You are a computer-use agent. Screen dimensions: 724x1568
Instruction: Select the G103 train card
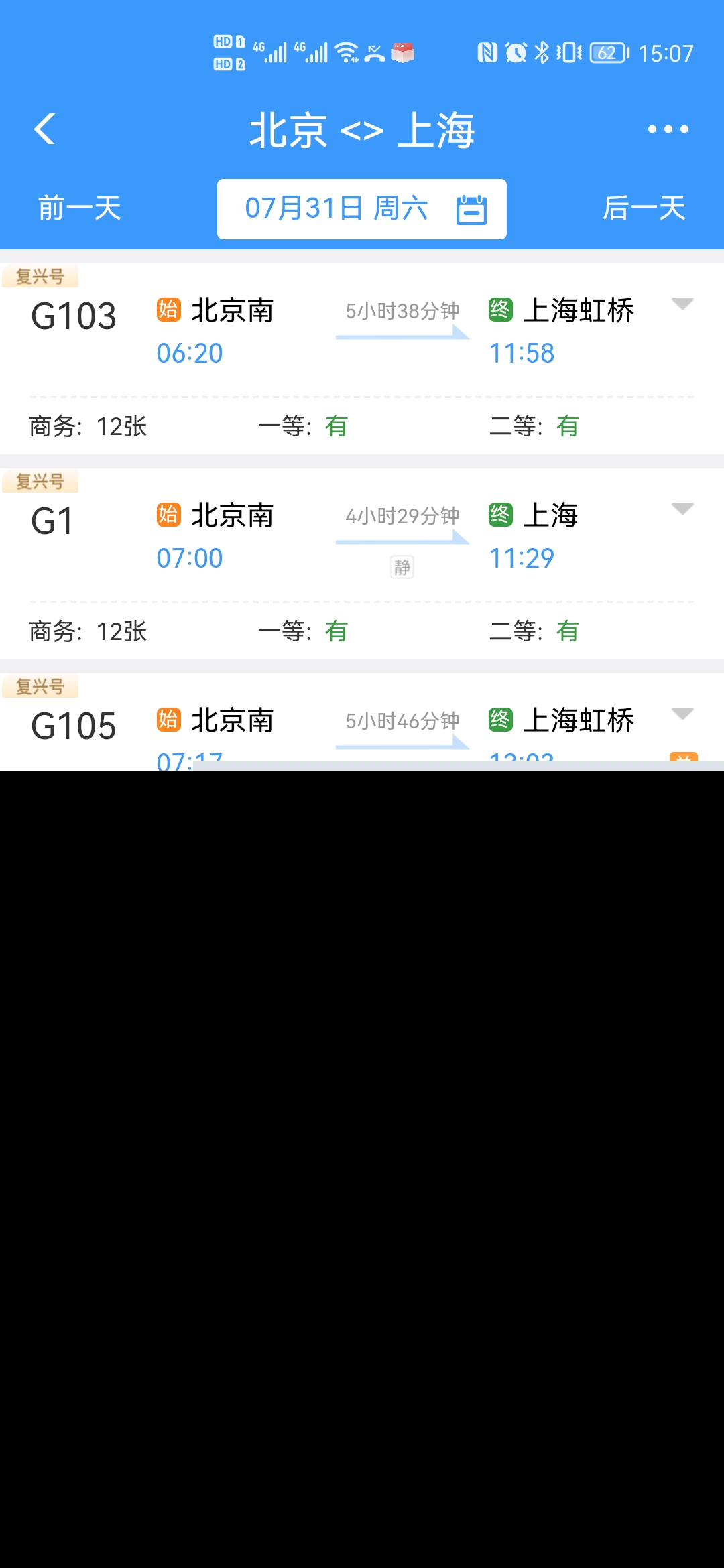(x=362, y=359)
